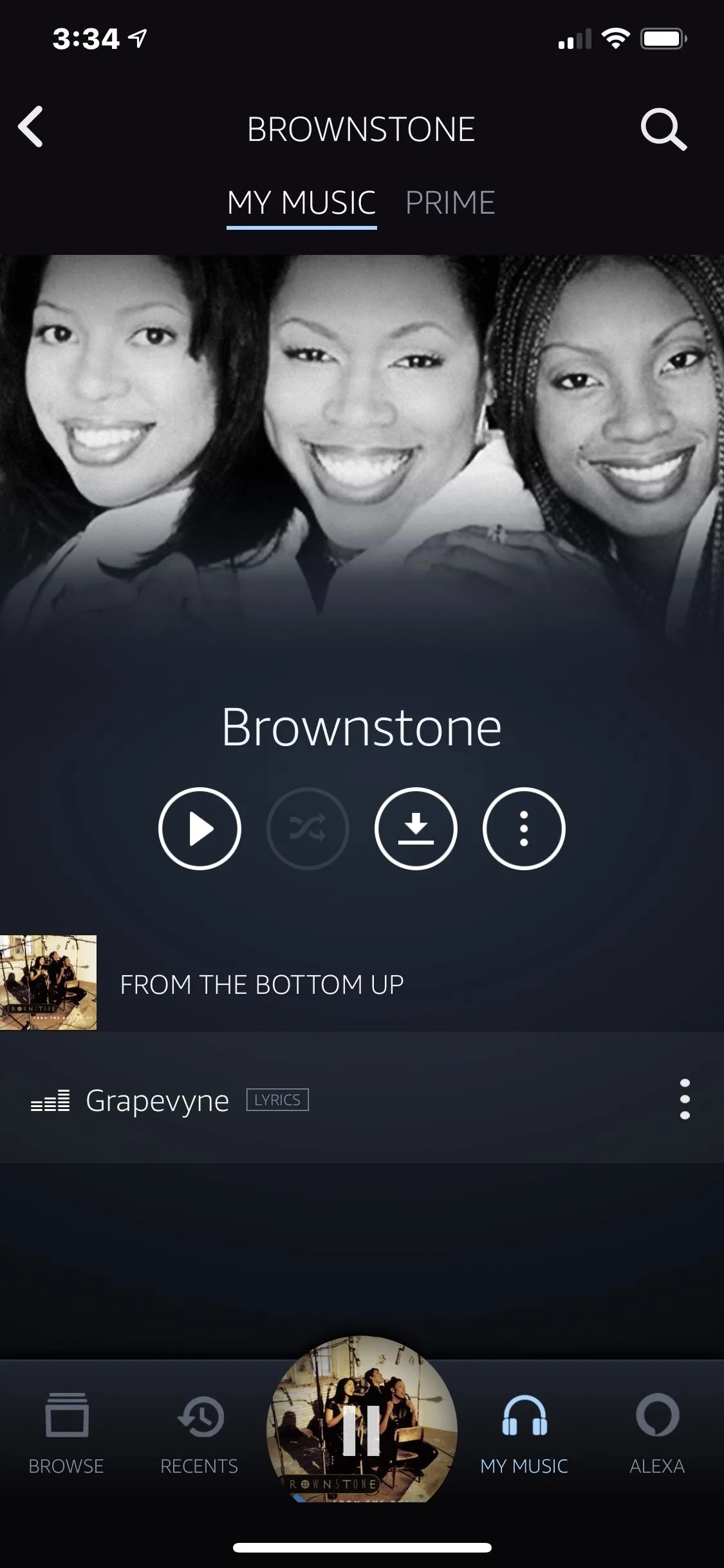Select the My Music top tab
This screenshot has width=724, height=1568.
(301, 203)
